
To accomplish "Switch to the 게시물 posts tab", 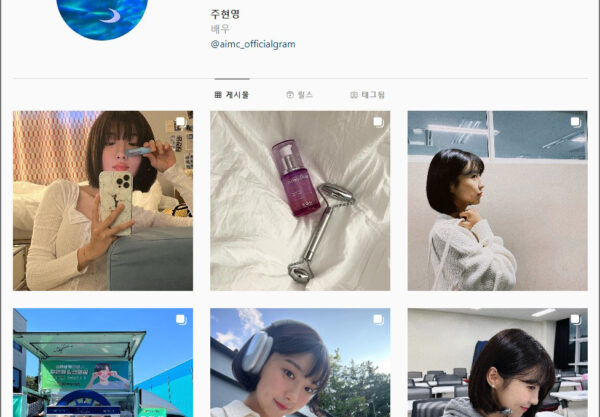I will 232,95.
